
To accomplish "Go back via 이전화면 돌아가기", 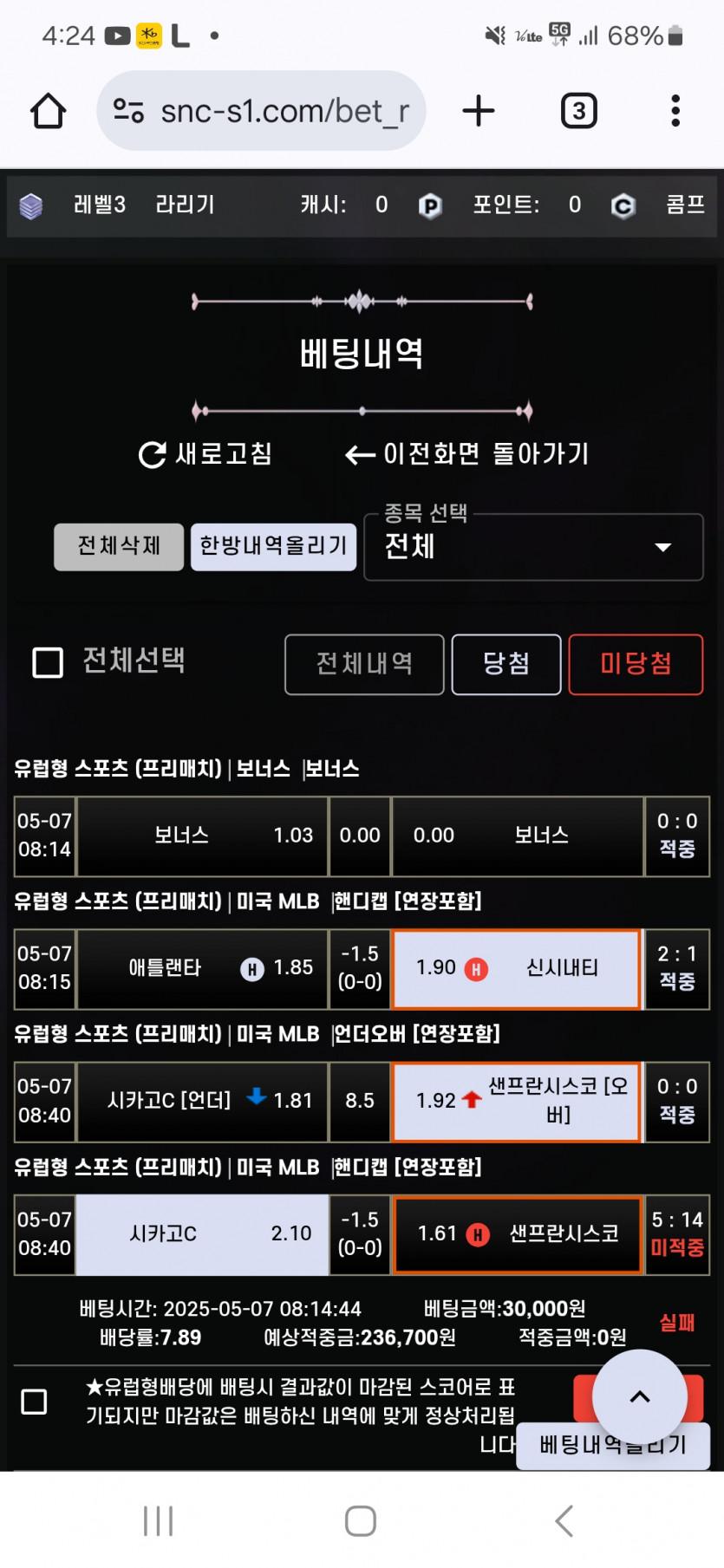I will point(467,453).
